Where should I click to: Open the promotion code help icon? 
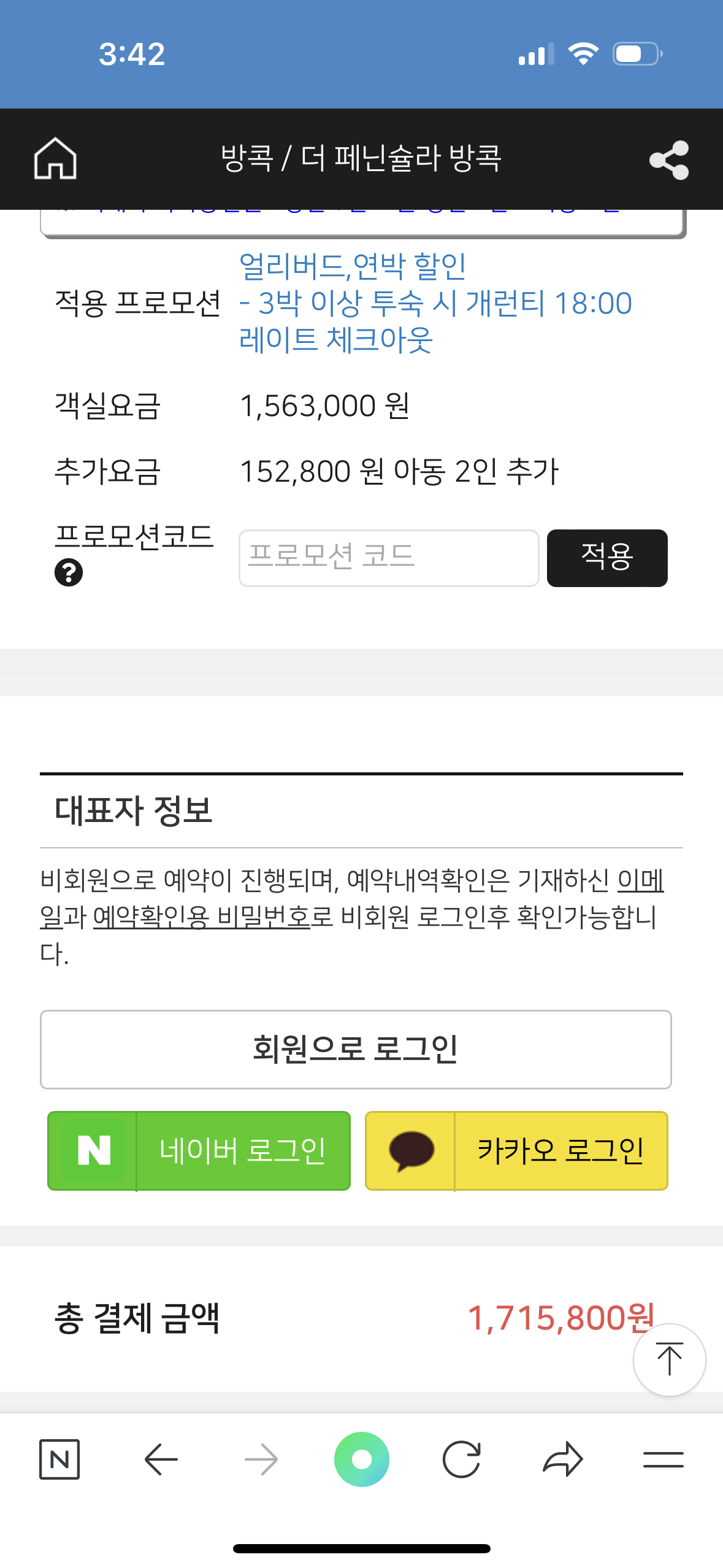[x=69, y=572]
